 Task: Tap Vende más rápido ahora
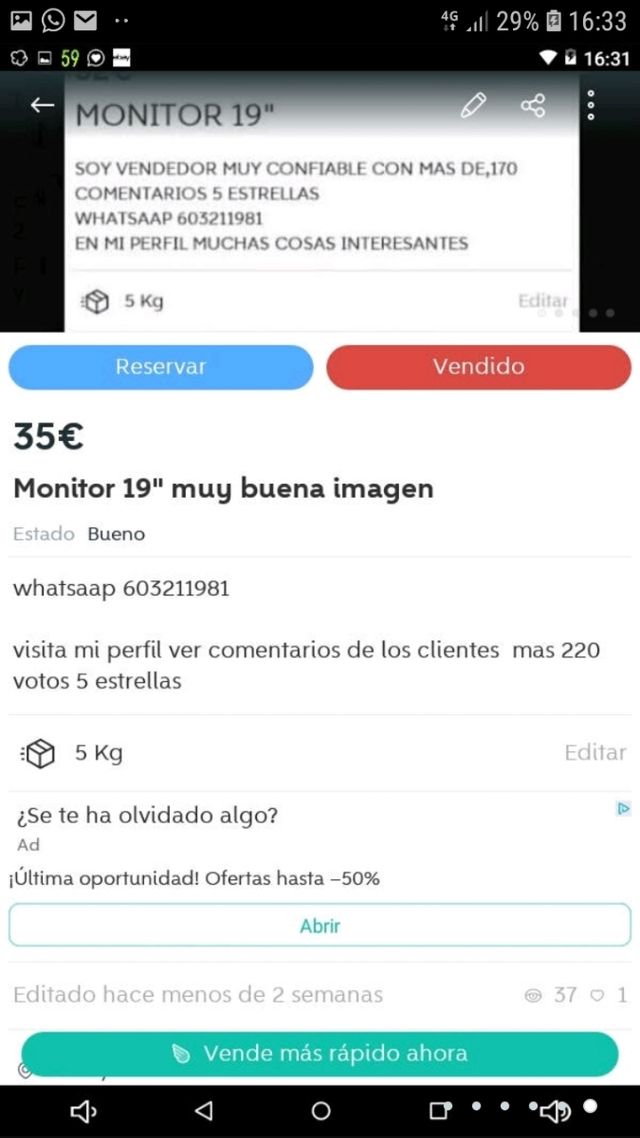coord(320,1054)
